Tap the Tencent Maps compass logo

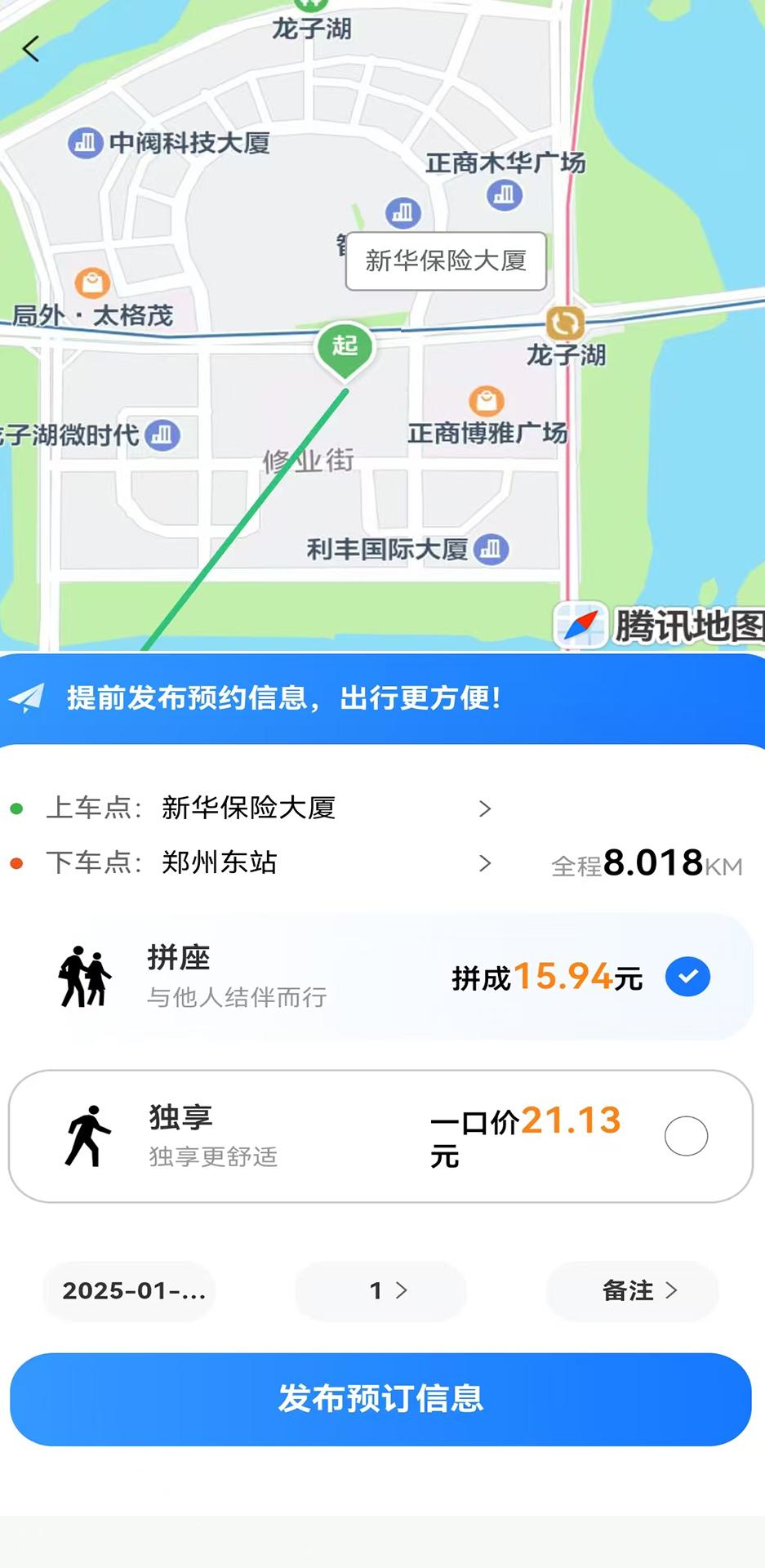pyautogui.click(x=581, y=621)
